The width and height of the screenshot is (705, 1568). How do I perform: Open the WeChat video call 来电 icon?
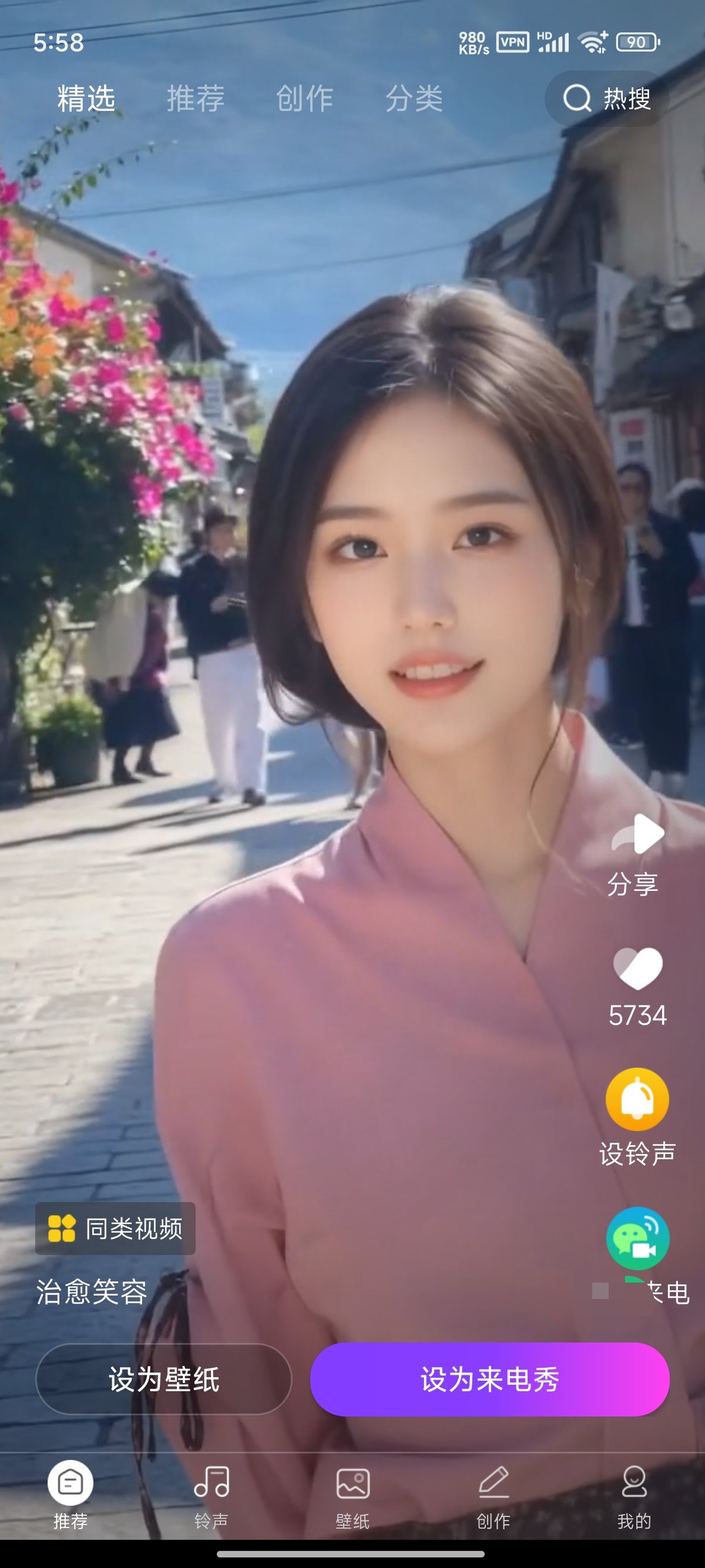637,1239
